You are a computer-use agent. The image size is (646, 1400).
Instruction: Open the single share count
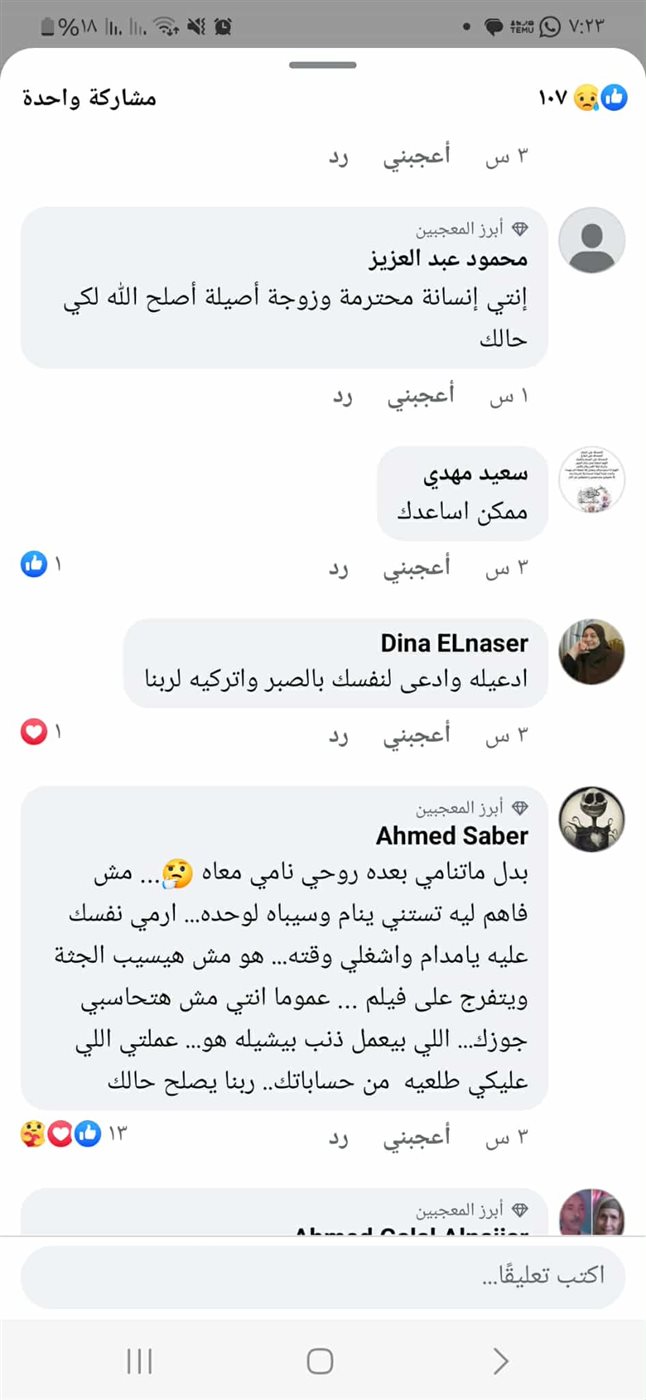tap(89, 98)
